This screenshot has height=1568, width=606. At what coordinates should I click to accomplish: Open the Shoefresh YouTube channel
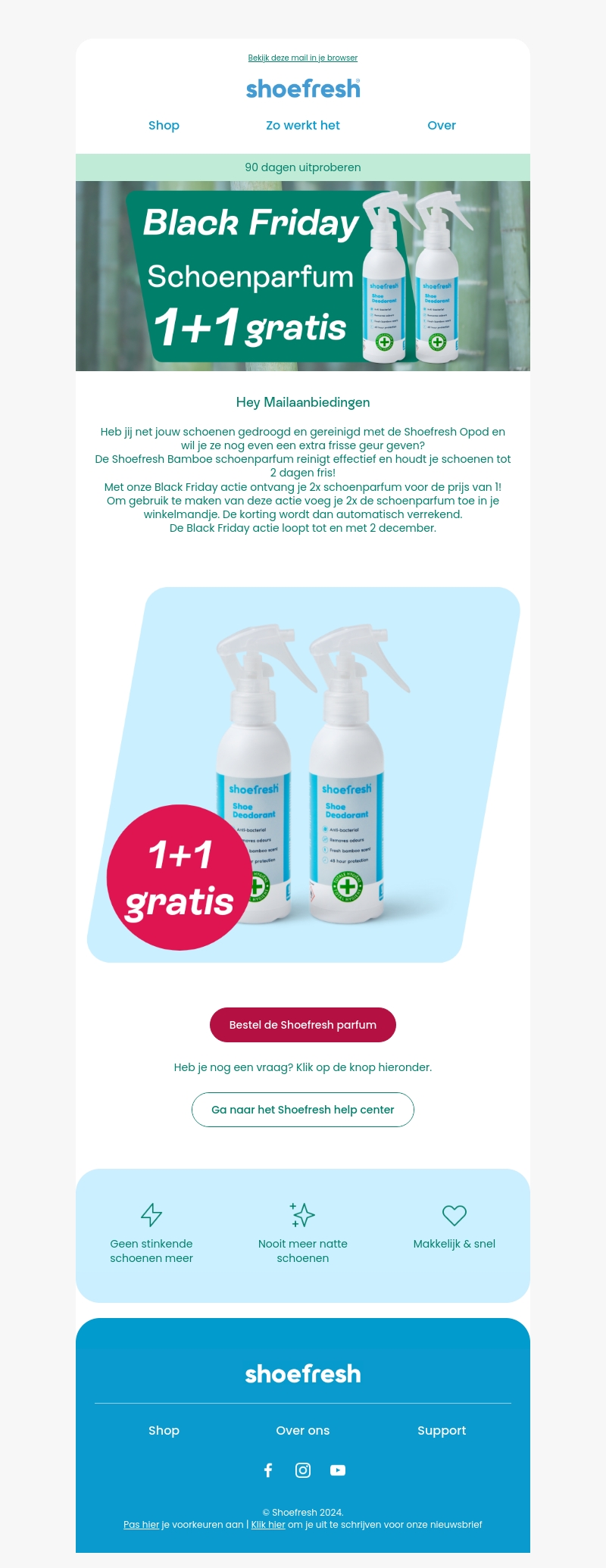(x=338, y=1470)
